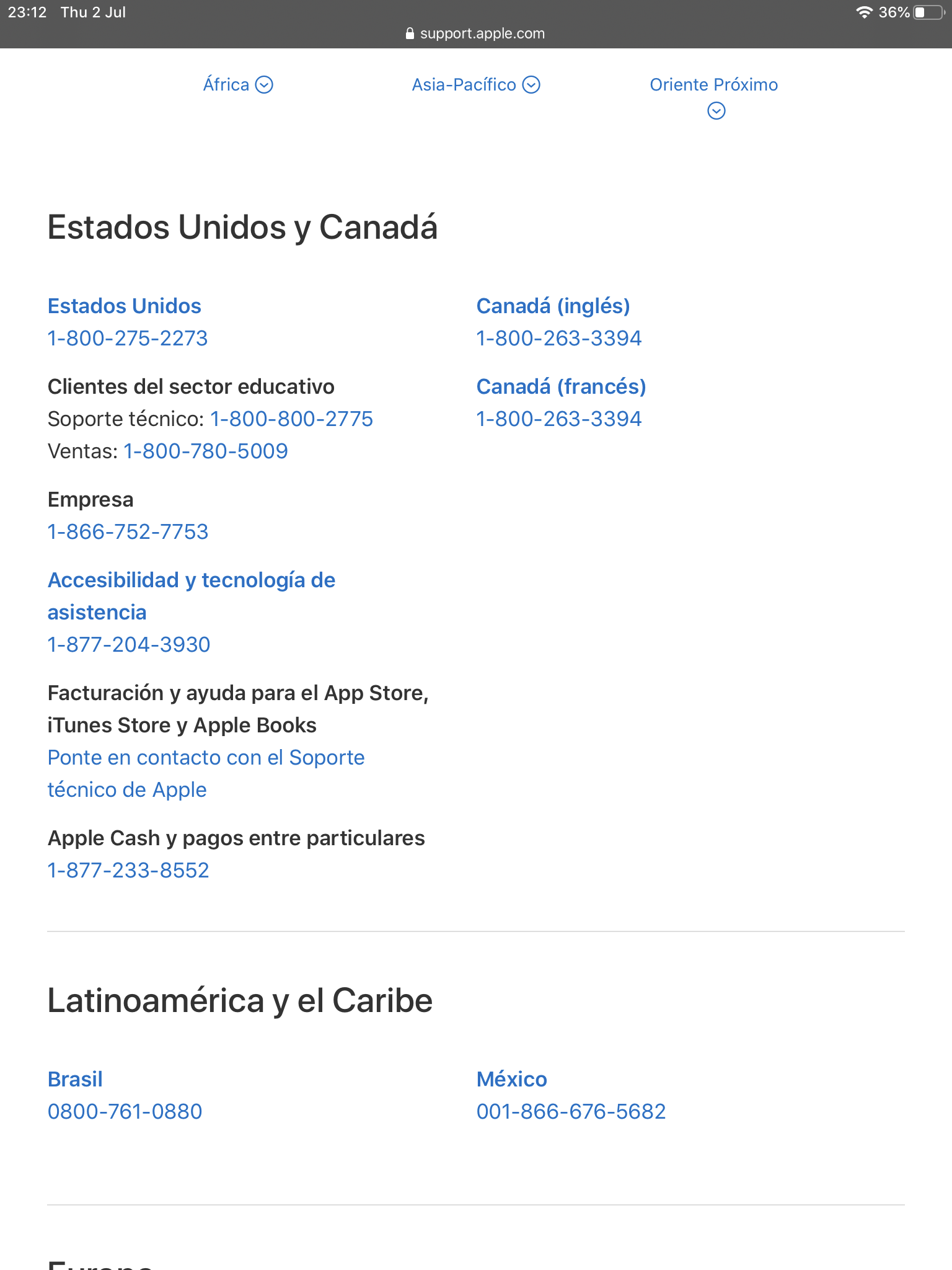This screenshot has width=952, height=1270.
Task: Jump to the Oriente Próximo region section
Action: point(713,85)
